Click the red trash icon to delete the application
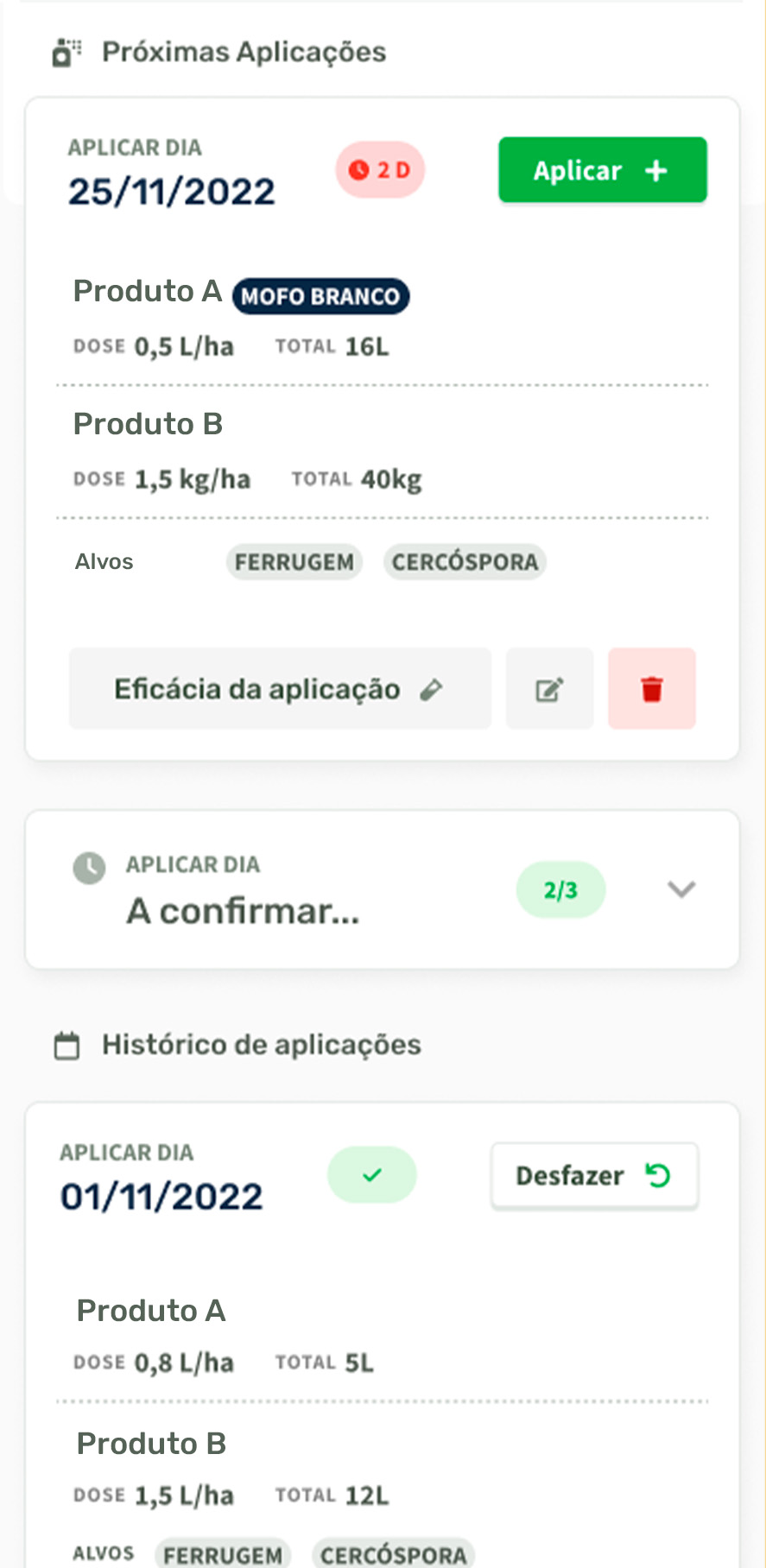 point(652,688)
